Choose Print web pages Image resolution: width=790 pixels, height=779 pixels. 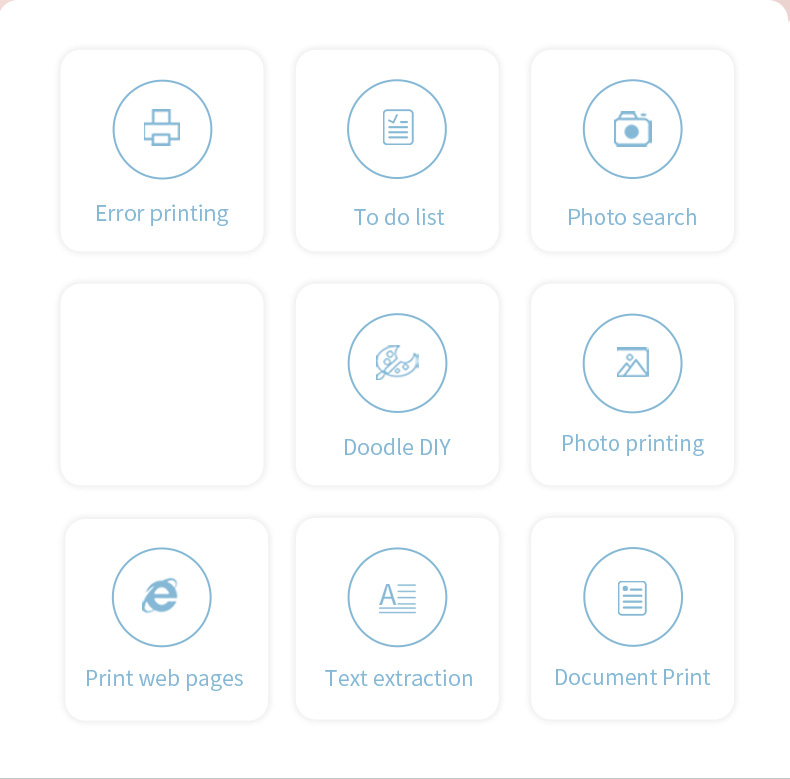(166, 619)
